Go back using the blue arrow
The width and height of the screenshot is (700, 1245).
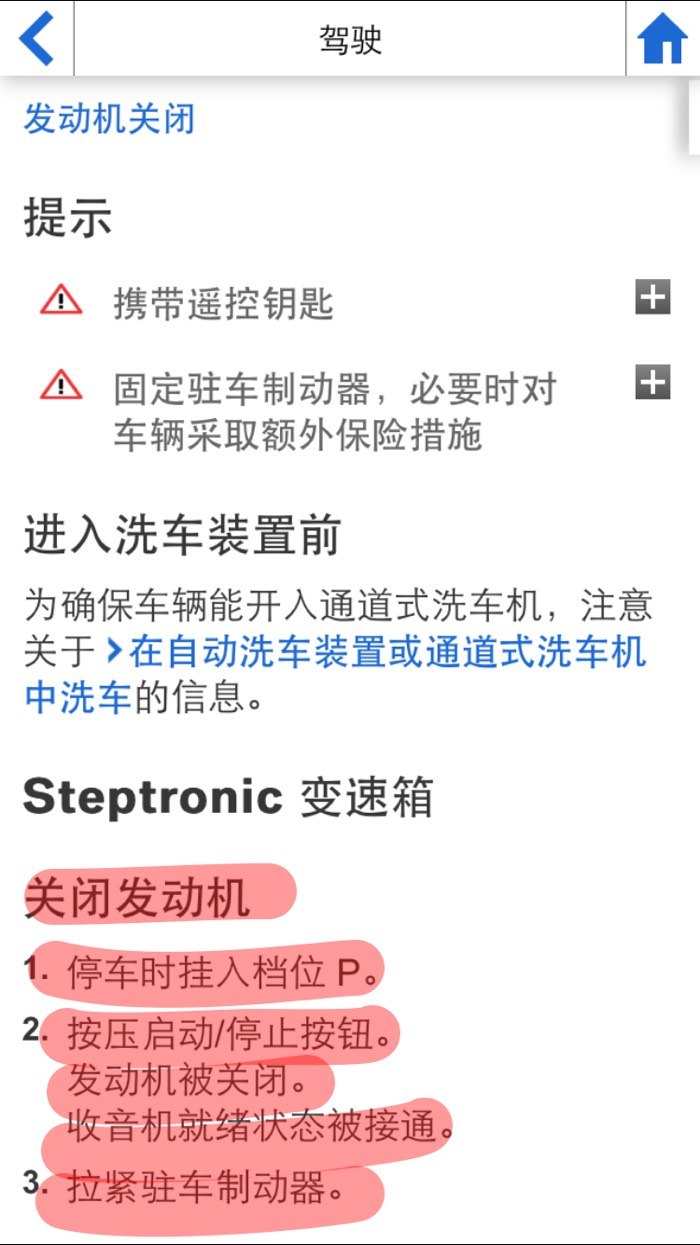(x=36, y=39)
